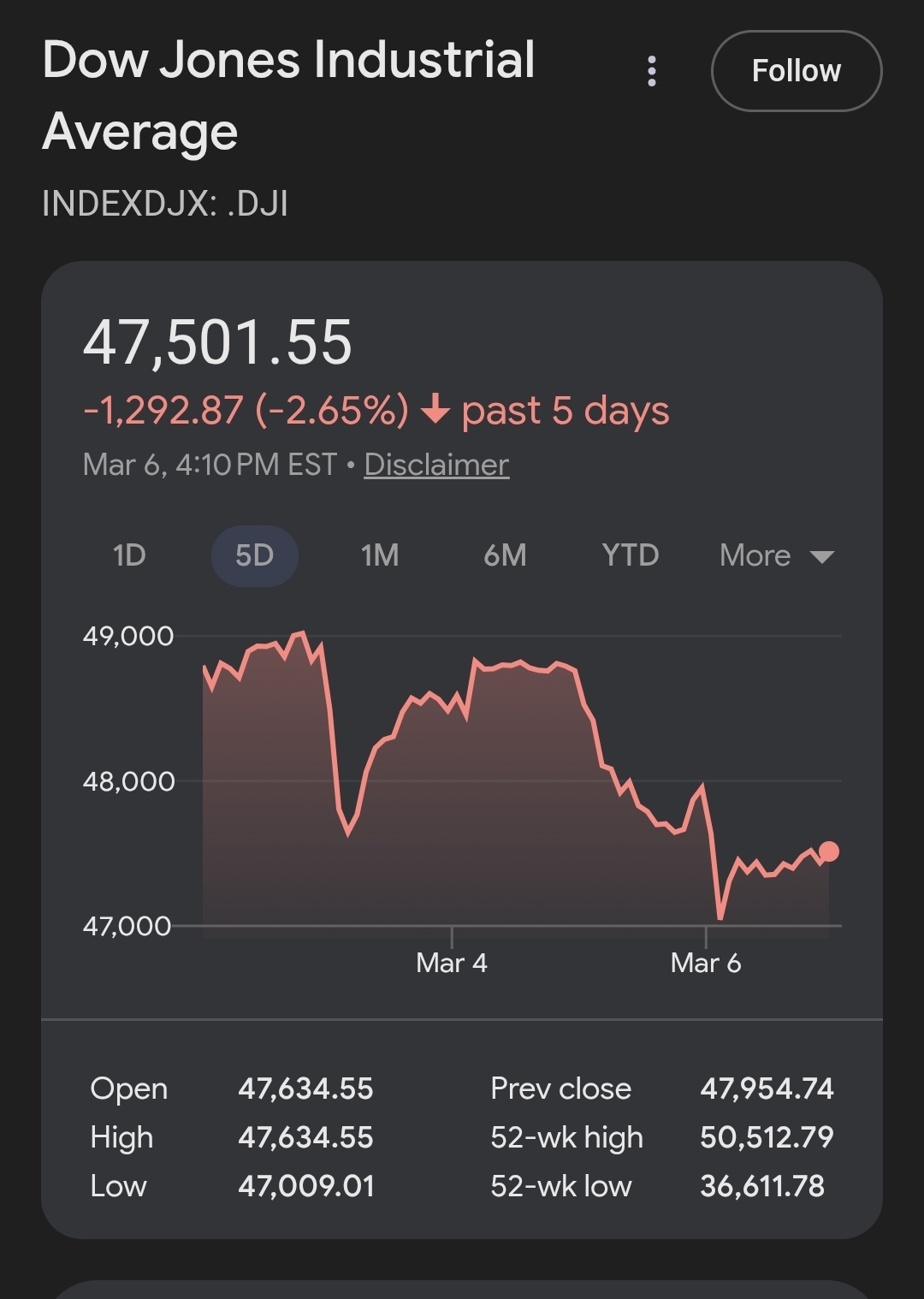
Task: Keep the 5D range selected
Action: (x=255, y=555)
